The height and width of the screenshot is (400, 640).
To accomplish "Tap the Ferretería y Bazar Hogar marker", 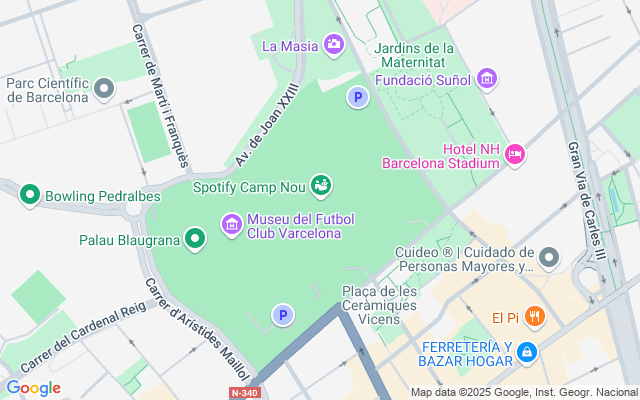I will pyautogui.click(x=527, y=352).
